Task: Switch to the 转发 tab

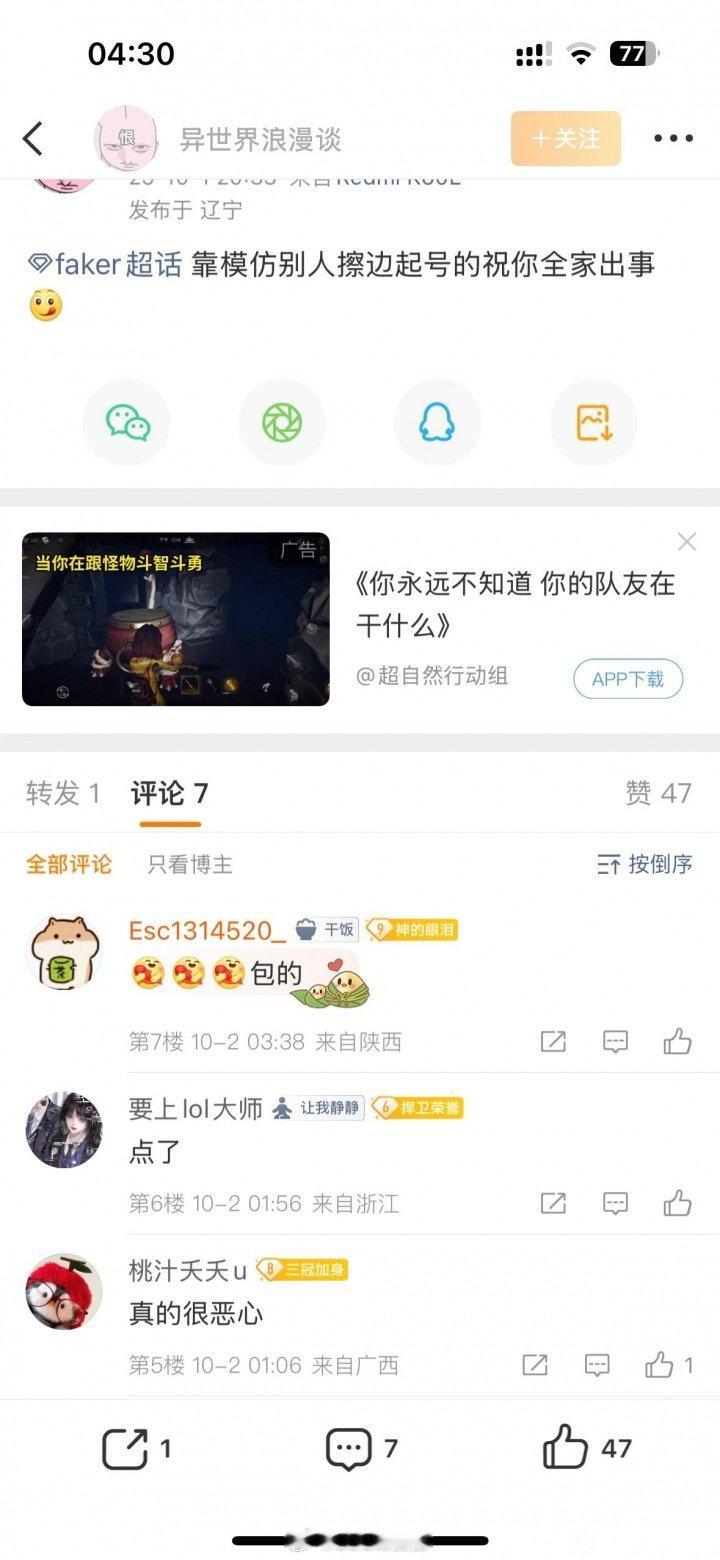Action: [x=62, y=794]
